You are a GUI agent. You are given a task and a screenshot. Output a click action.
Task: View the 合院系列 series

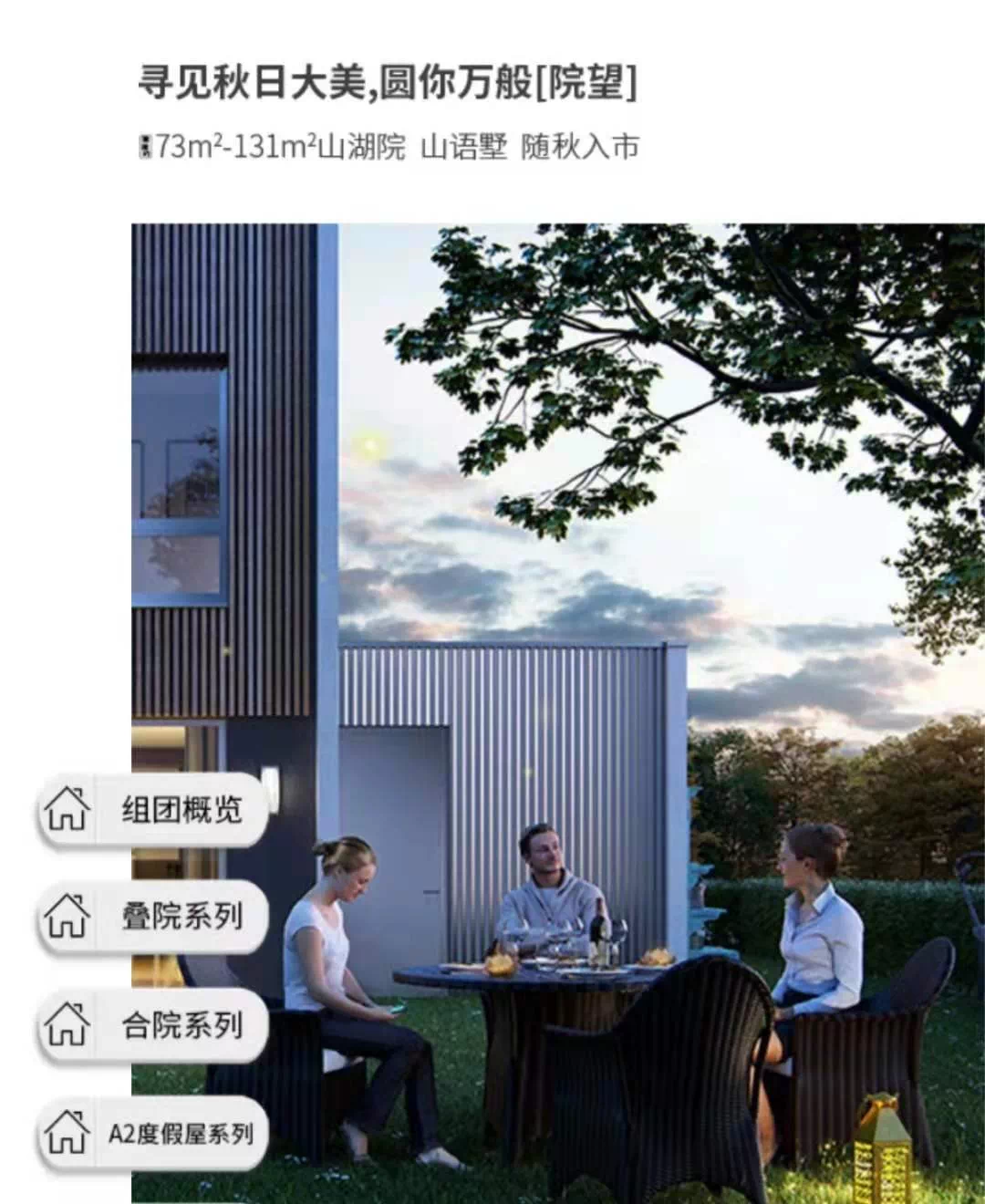coord(153,1025)
